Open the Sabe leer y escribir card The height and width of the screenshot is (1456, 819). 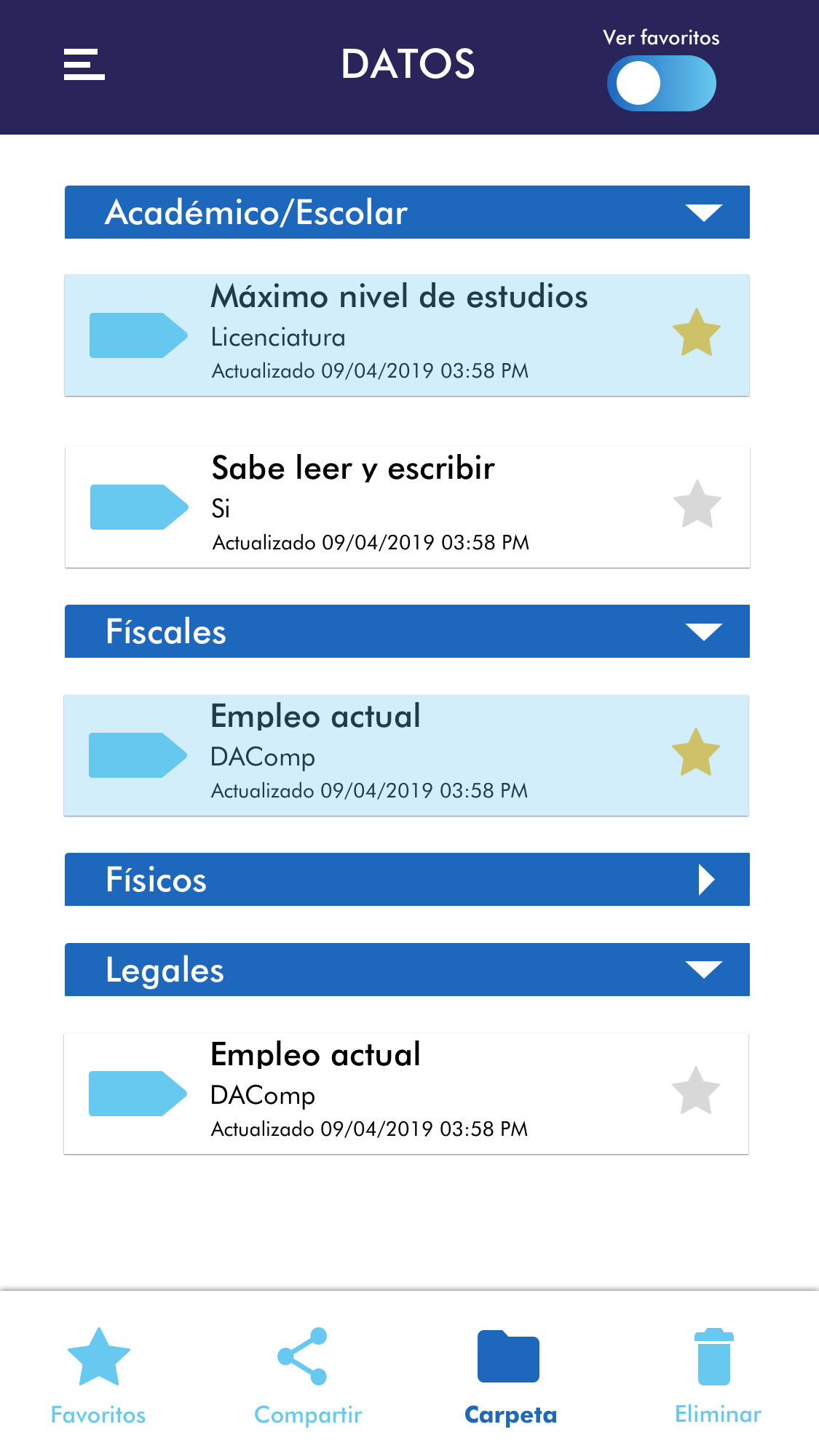click(399, 507)
